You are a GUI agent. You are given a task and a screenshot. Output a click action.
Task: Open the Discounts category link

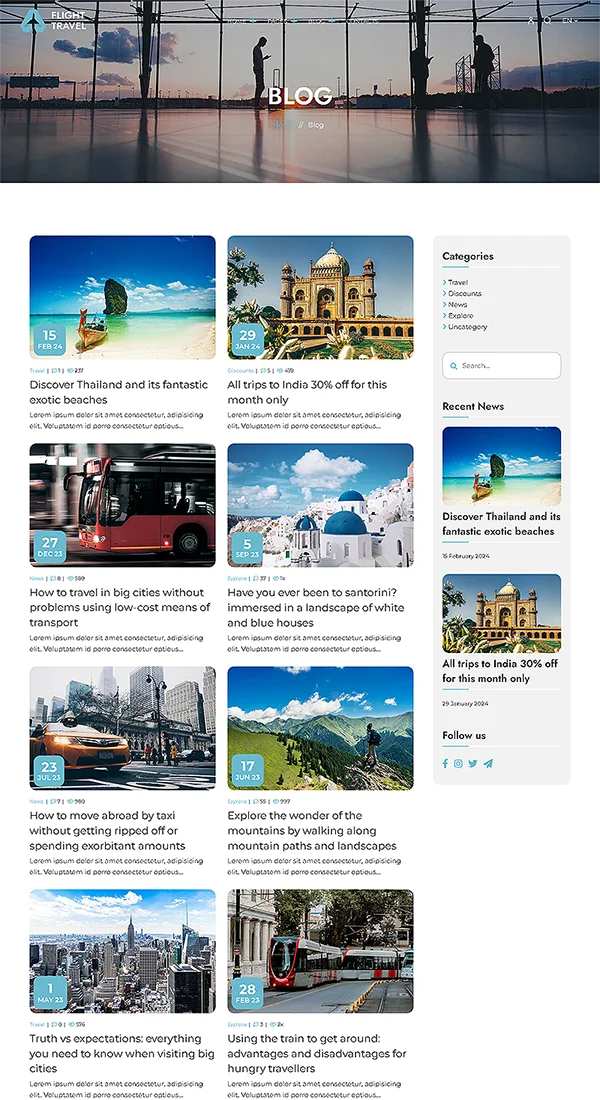[465, 293]
